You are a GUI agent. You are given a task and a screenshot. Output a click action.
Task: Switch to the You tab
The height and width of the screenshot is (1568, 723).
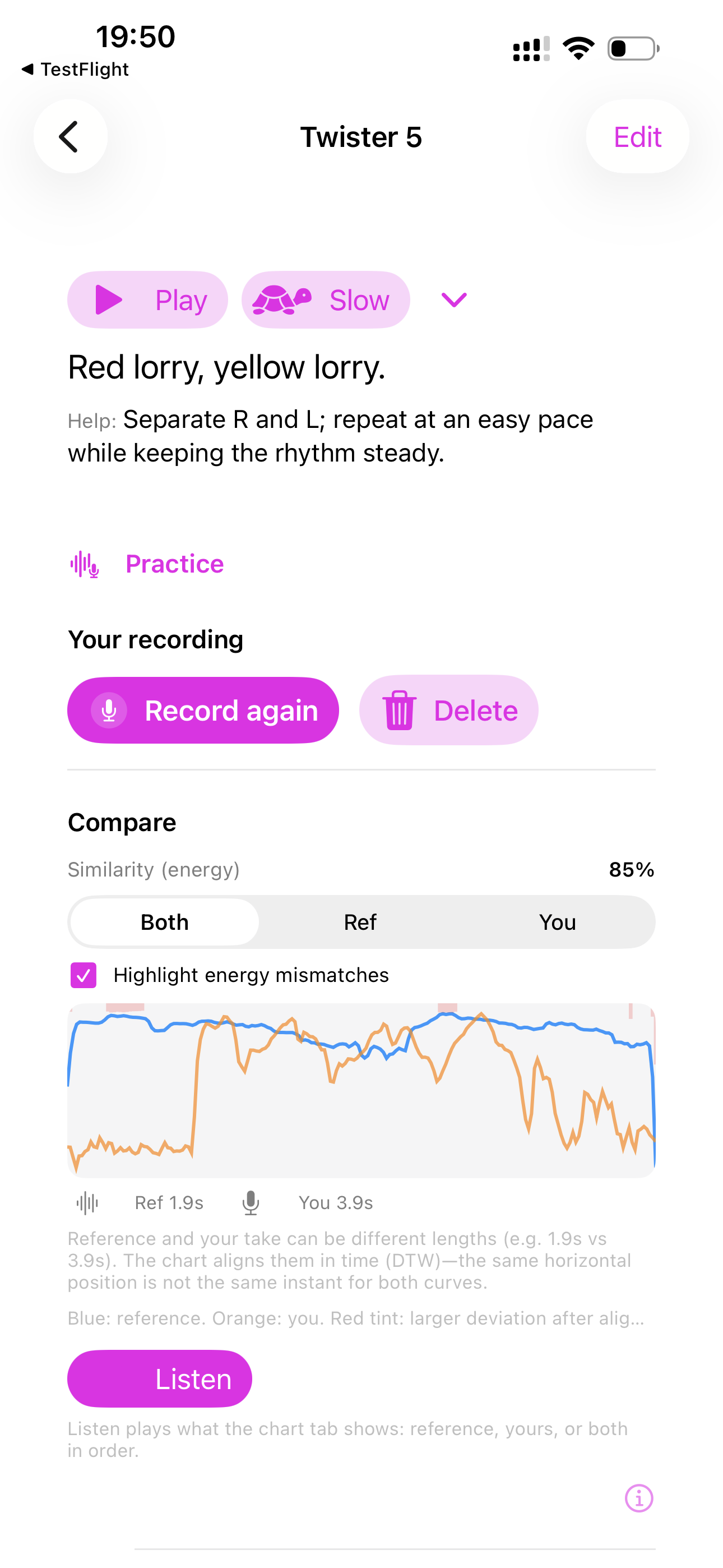pos(557,921)
